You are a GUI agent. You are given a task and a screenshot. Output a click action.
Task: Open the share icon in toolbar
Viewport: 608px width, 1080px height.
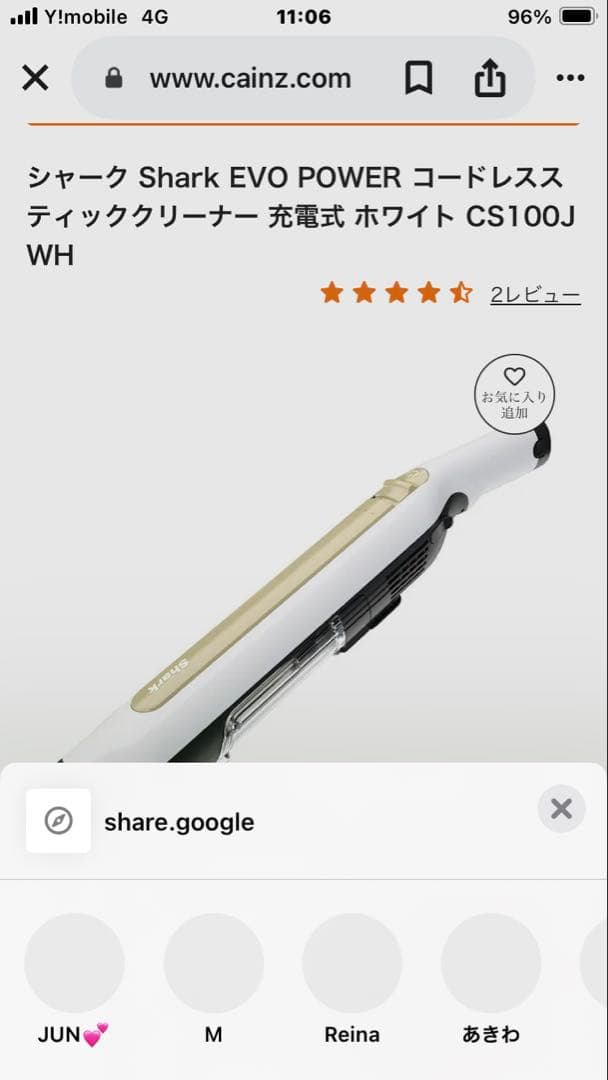point(489,79)
